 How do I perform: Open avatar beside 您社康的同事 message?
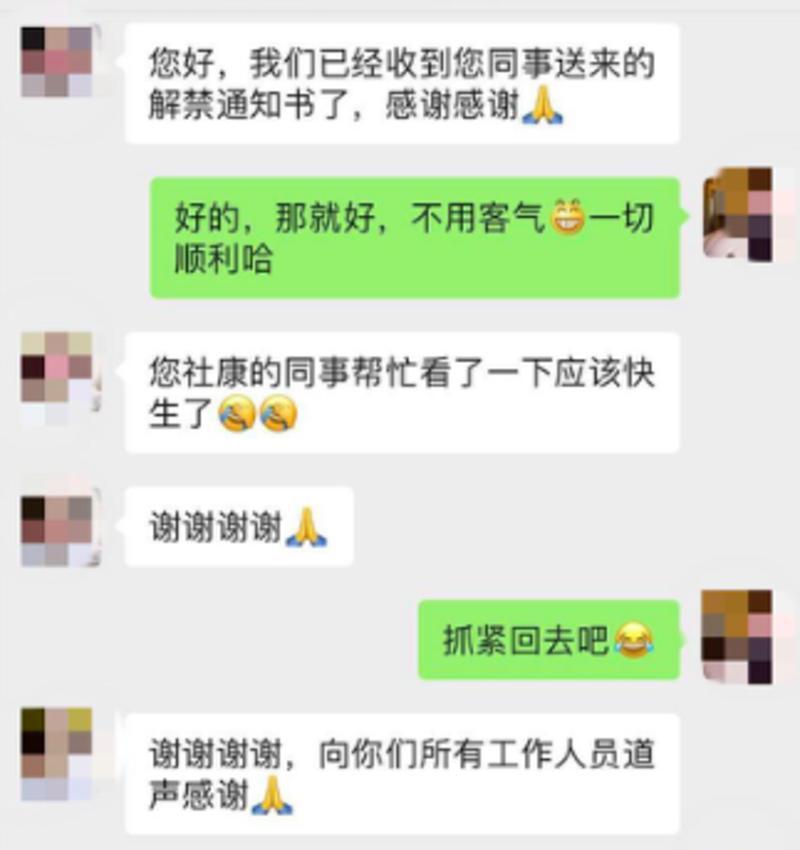tap(57, 380)
